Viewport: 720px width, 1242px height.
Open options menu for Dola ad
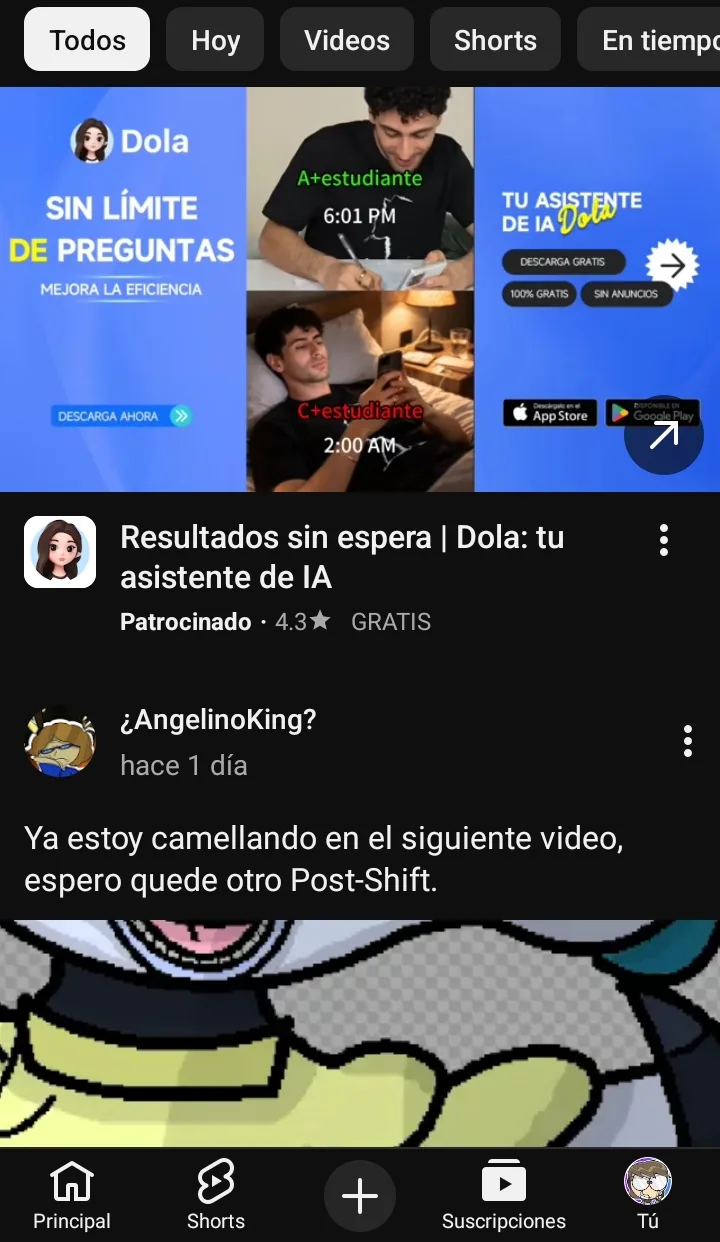(663, 541)
